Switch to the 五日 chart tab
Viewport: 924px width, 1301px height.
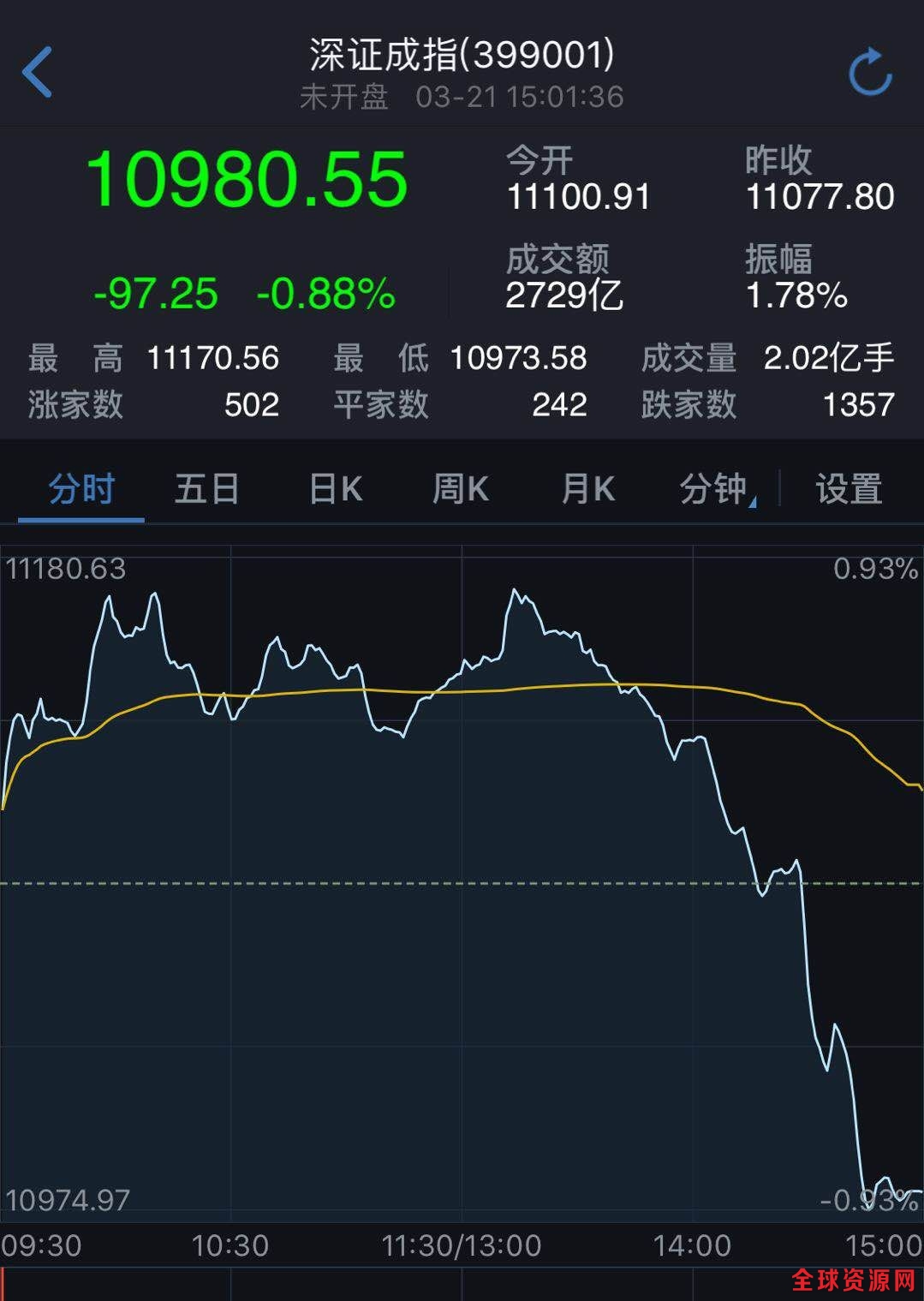[206, 490]
